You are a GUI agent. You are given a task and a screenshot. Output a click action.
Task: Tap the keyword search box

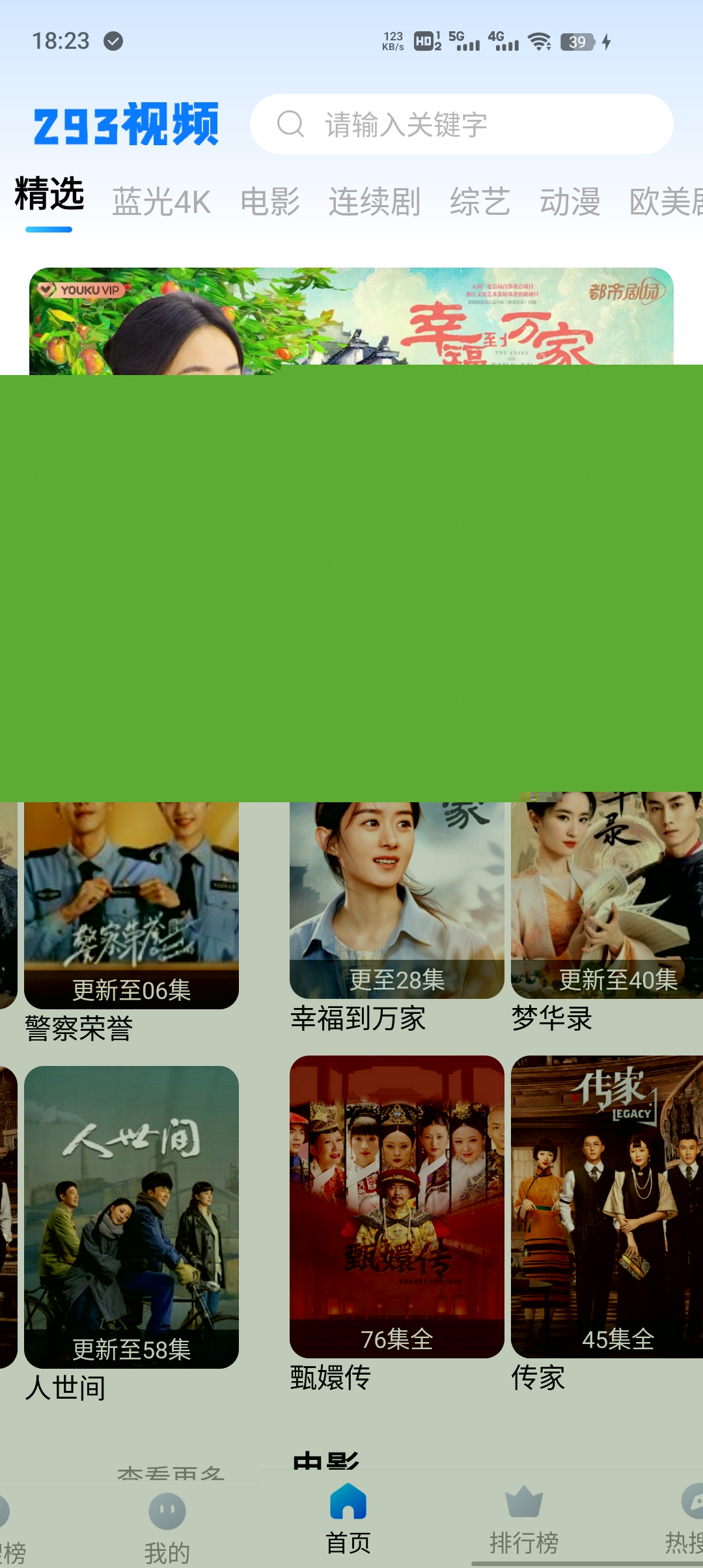pos(462,124)
